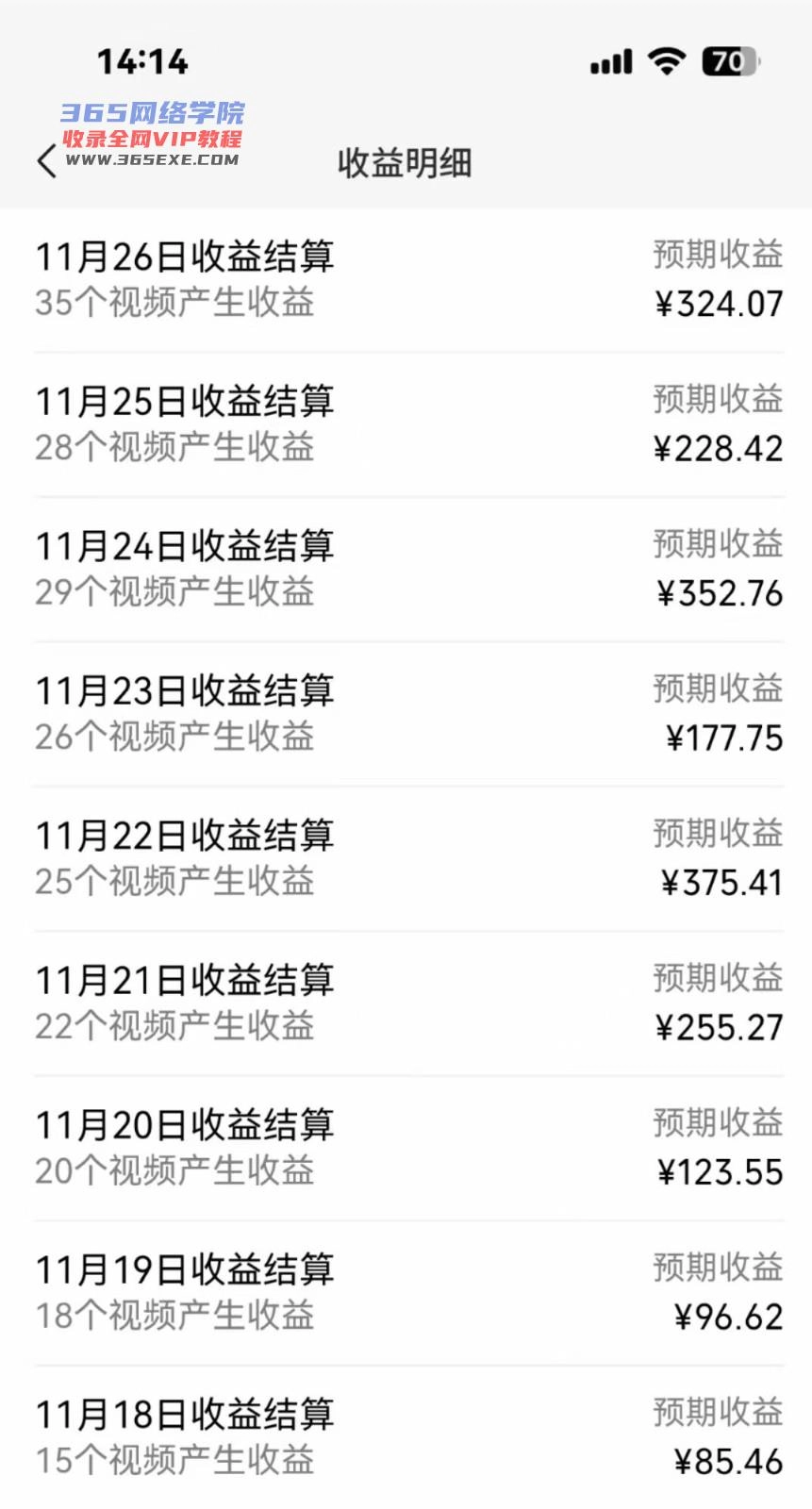View the 11月24日 settlement with 29 videos

(406, 569)
